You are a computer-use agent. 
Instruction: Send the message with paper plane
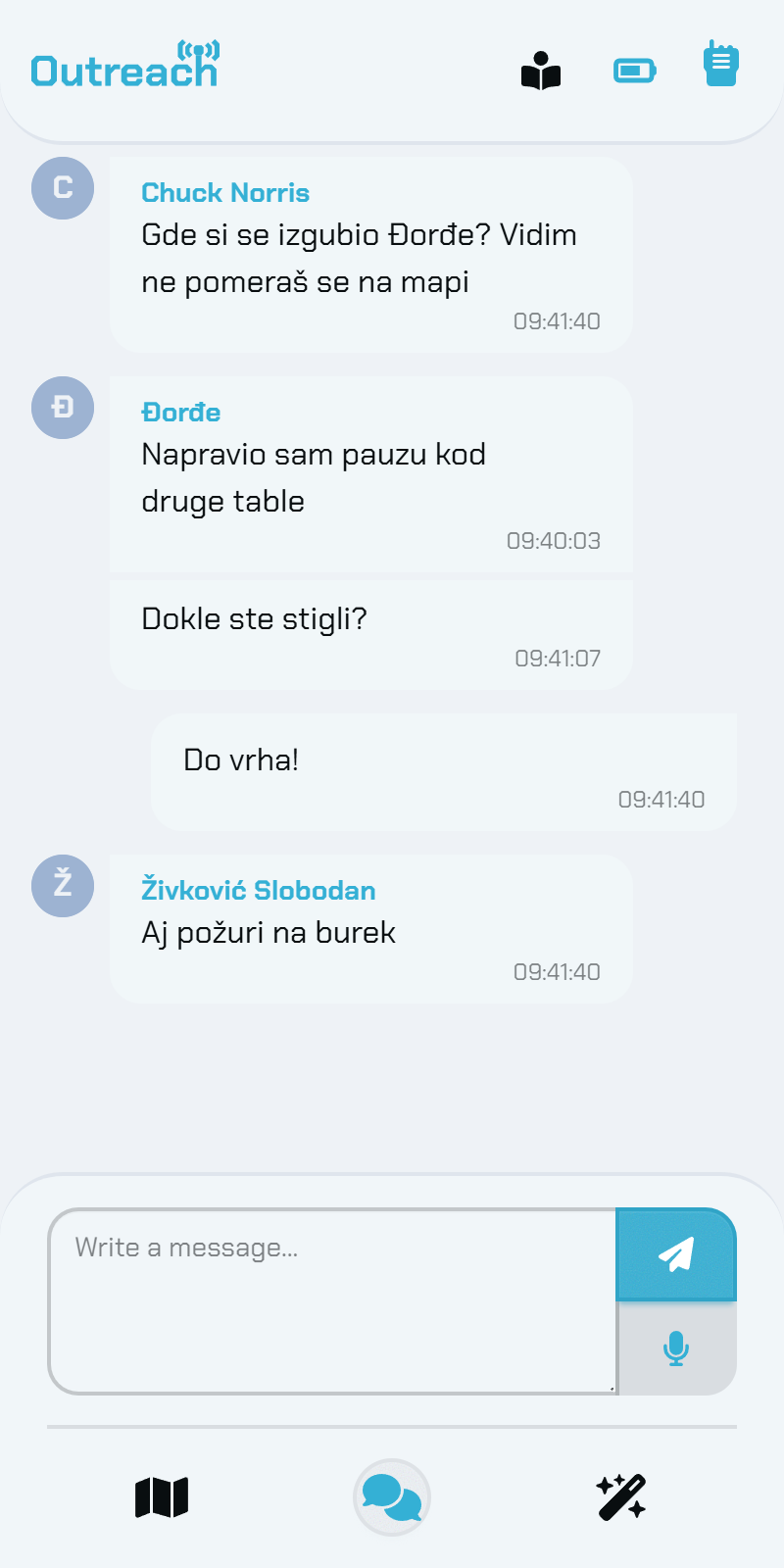[676, 1254]
